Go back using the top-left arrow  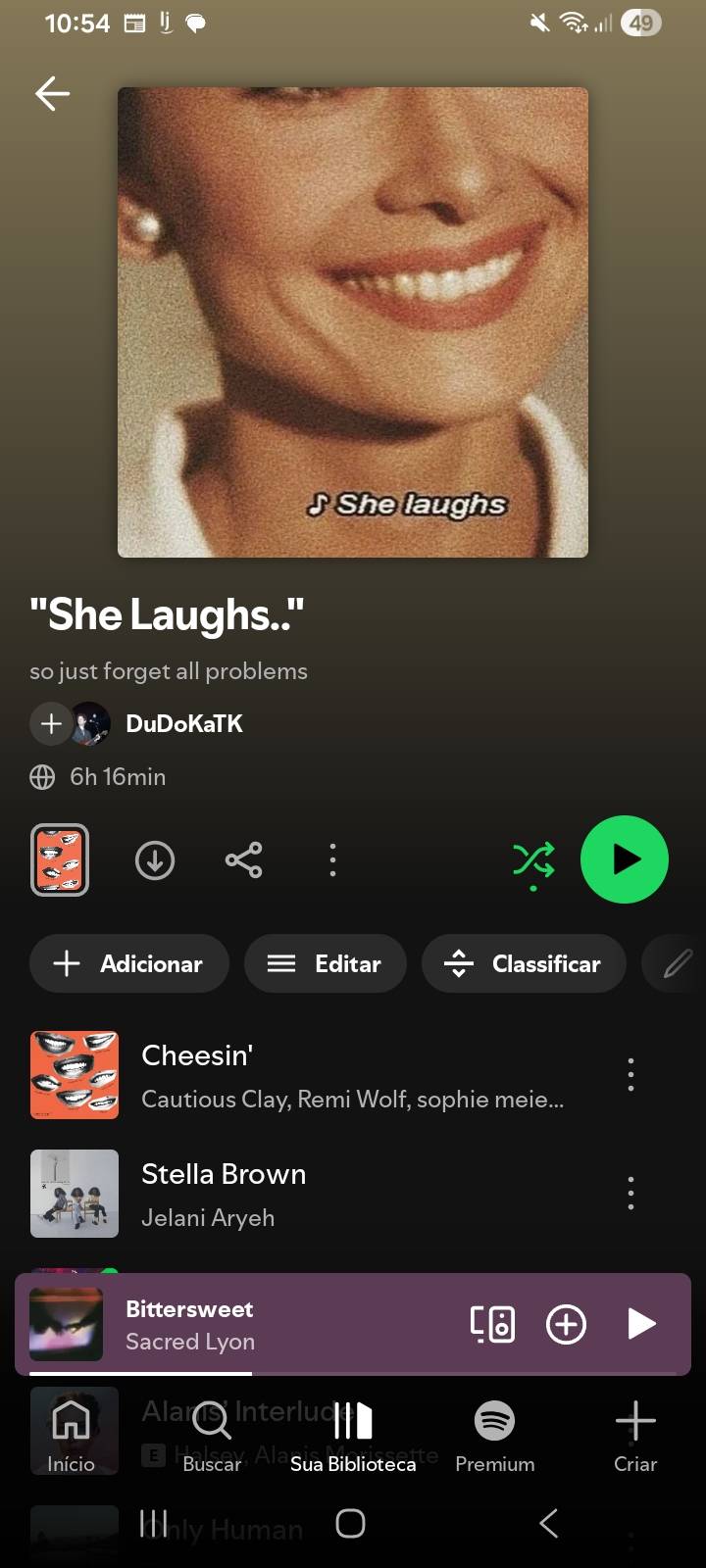(x=52, y=94)
